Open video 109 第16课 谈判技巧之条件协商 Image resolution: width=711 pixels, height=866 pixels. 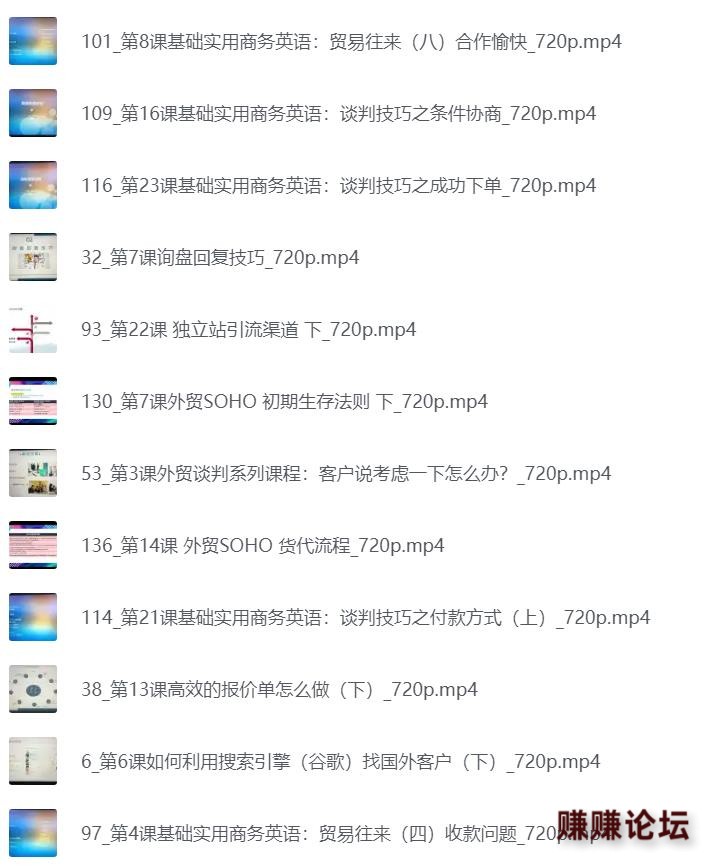338,114
